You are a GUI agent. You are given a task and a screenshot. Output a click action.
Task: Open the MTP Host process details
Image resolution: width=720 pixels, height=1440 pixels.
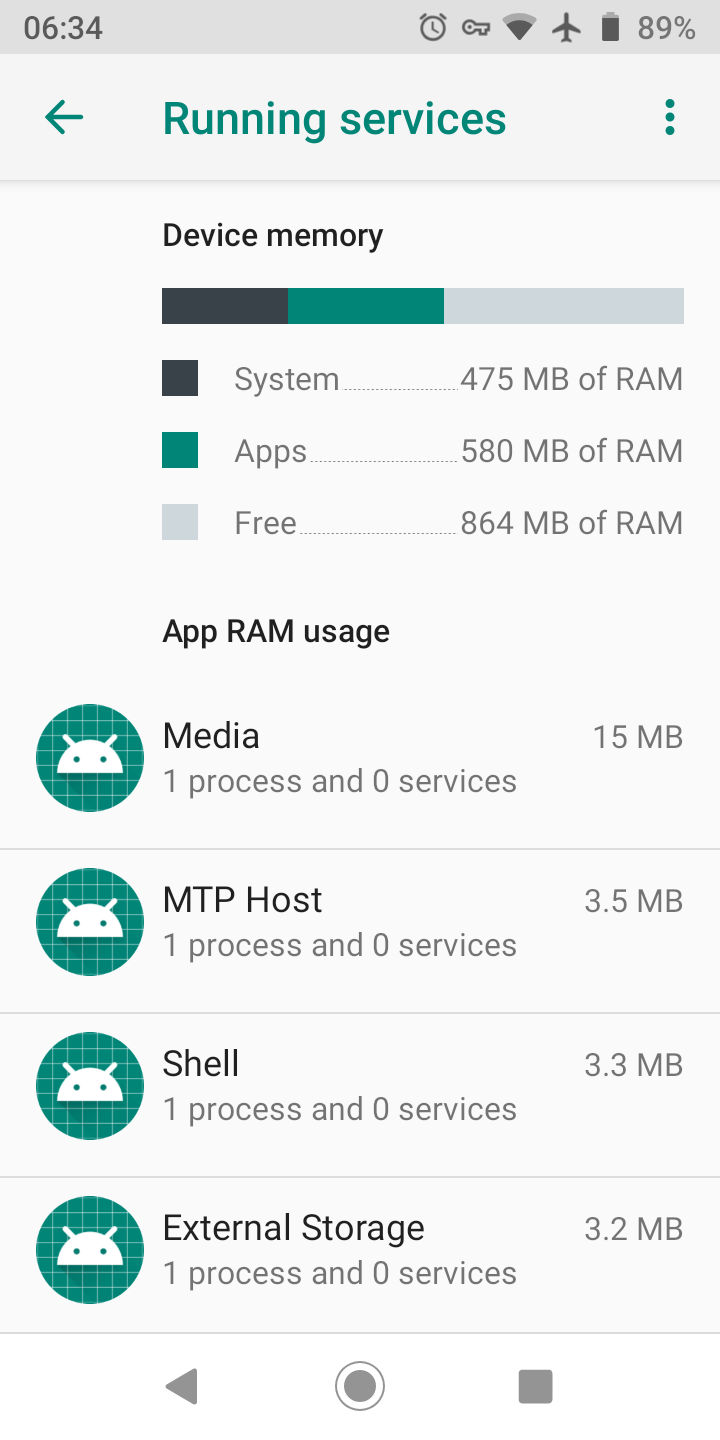(x=360, y=922)
